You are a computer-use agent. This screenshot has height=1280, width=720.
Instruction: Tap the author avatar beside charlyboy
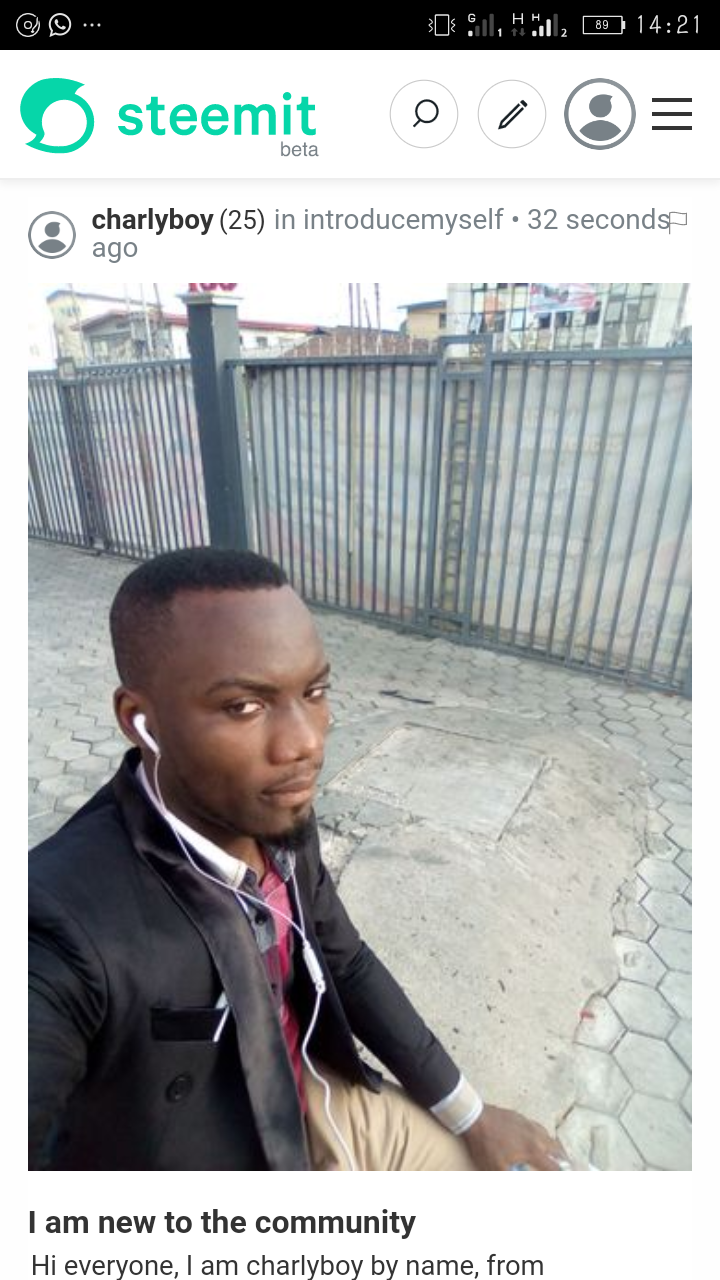52,235
